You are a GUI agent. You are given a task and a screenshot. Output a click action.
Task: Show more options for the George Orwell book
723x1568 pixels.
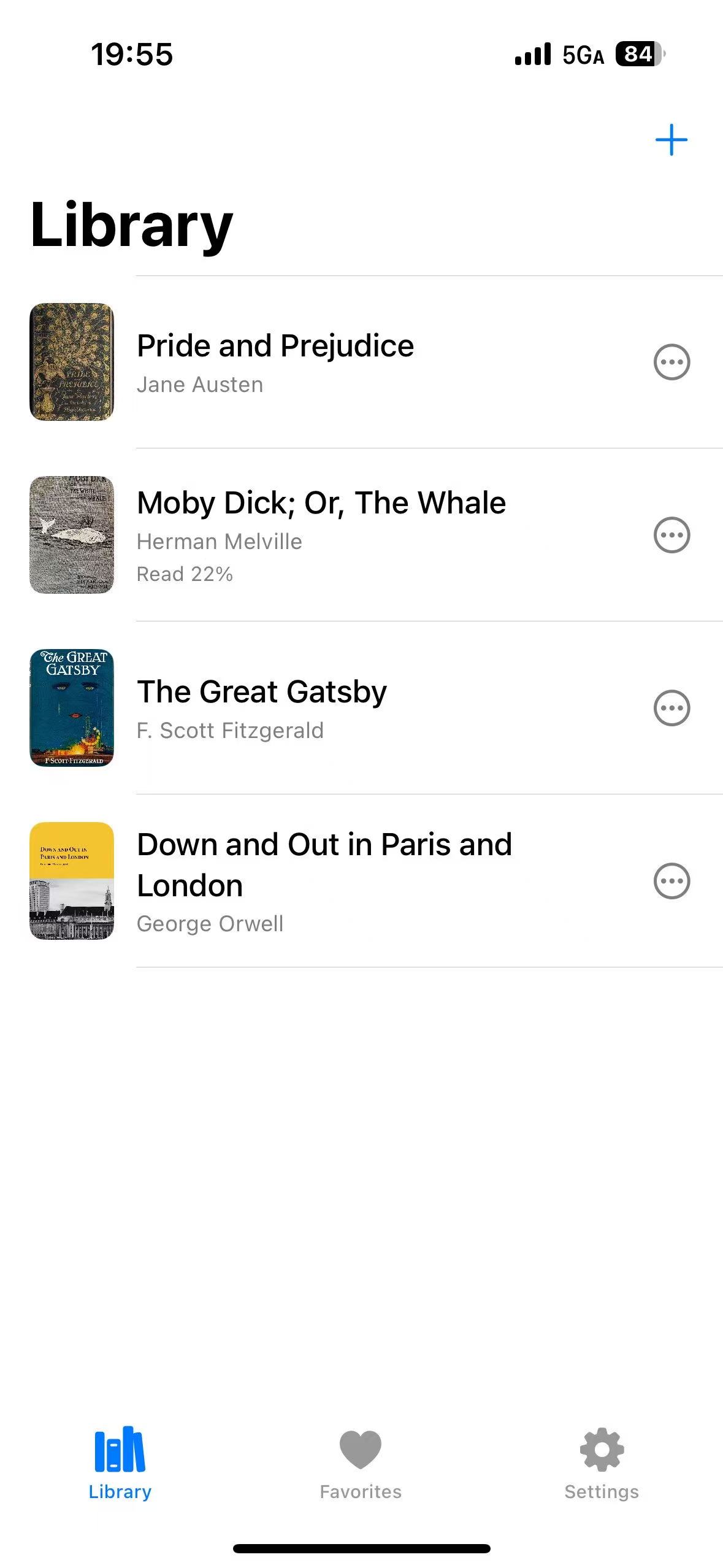pos(671,881)
